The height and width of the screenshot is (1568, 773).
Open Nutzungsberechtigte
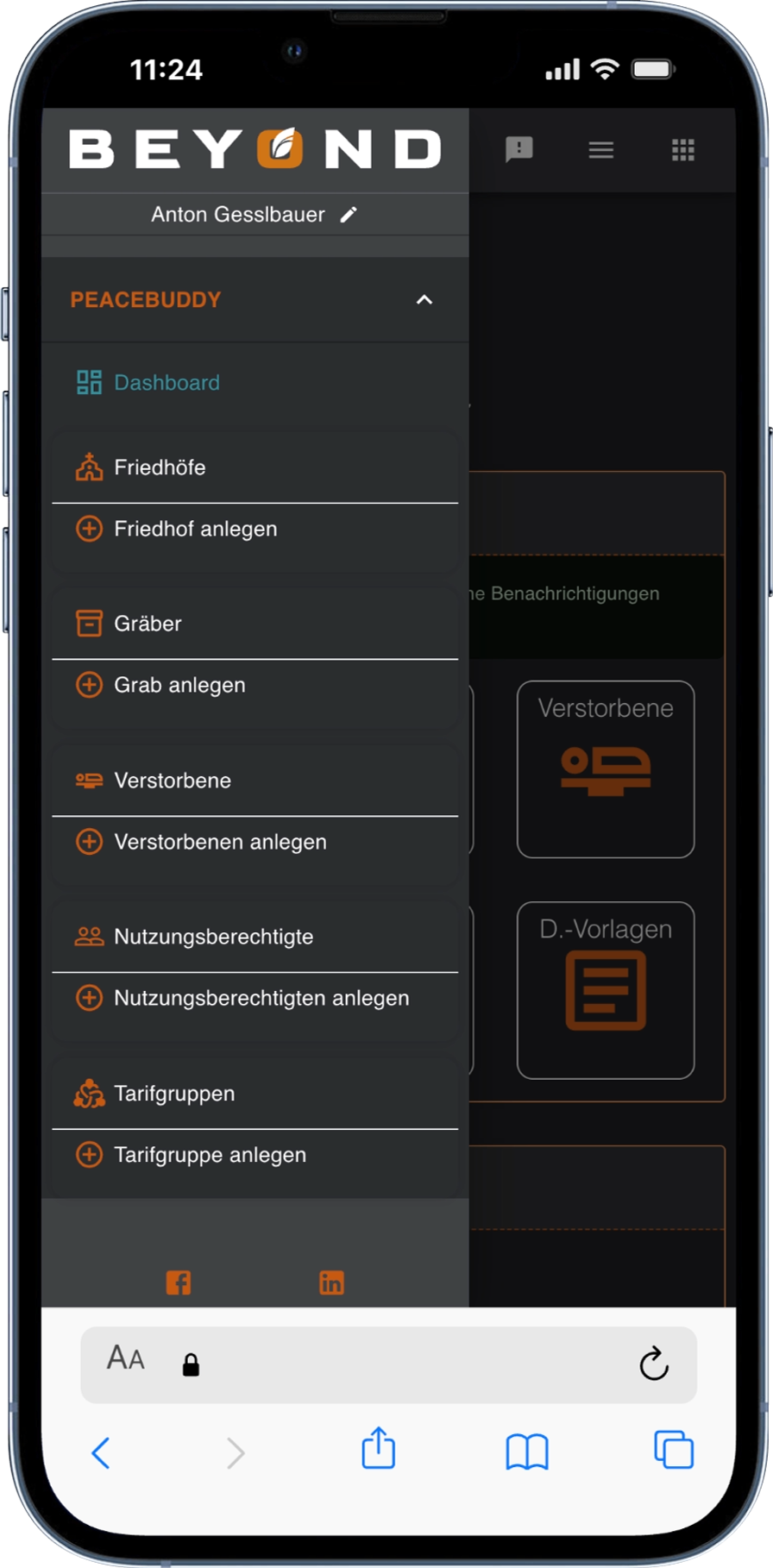pos(213,937)
